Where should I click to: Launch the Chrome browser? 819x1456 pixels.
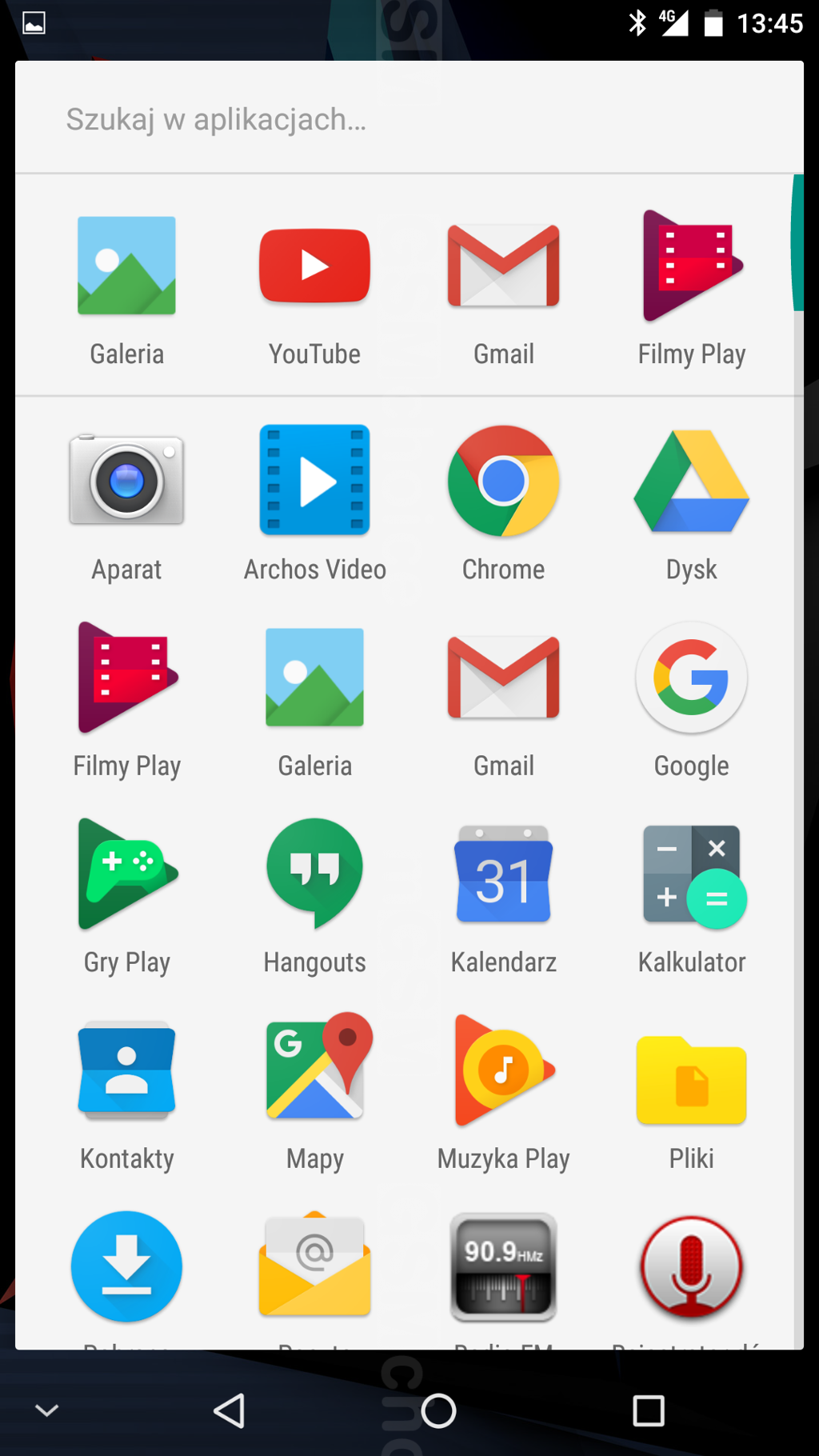click(503, 504)
